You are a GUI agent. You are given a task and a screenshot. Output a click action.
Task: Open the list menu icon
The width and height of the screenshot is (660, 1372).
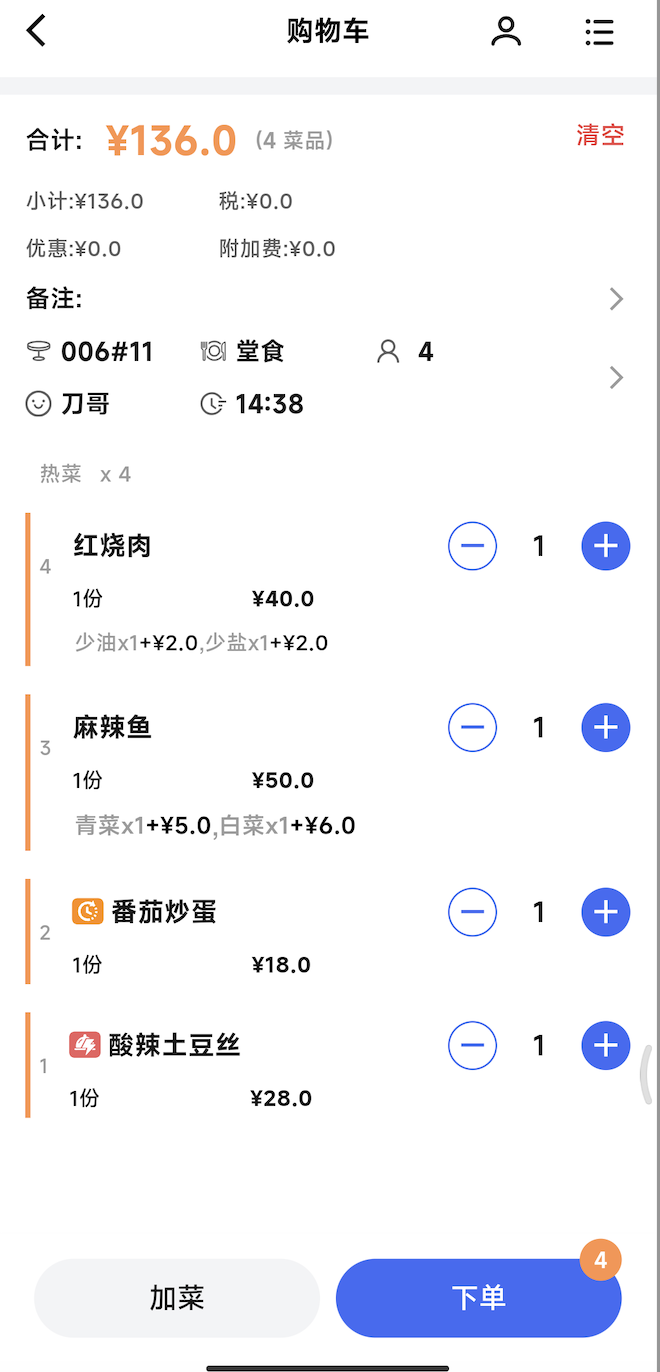pos(599,32)
